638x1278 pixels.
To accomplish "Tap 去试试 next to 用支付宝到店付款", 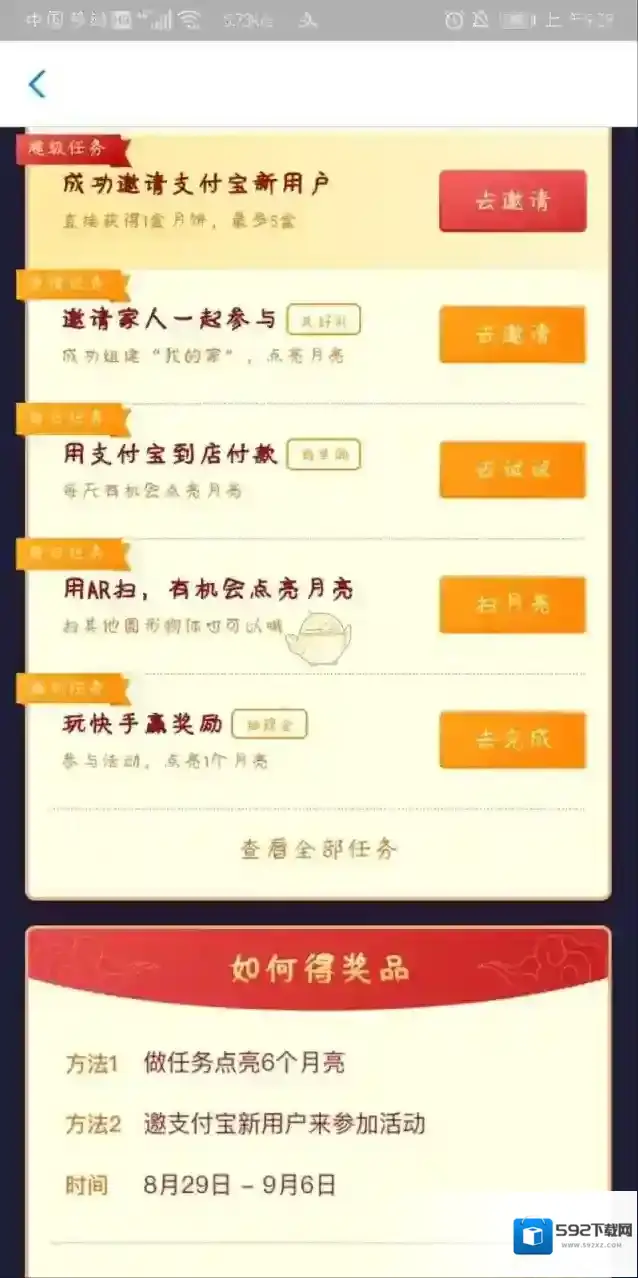I will click(x=512, y=469).
